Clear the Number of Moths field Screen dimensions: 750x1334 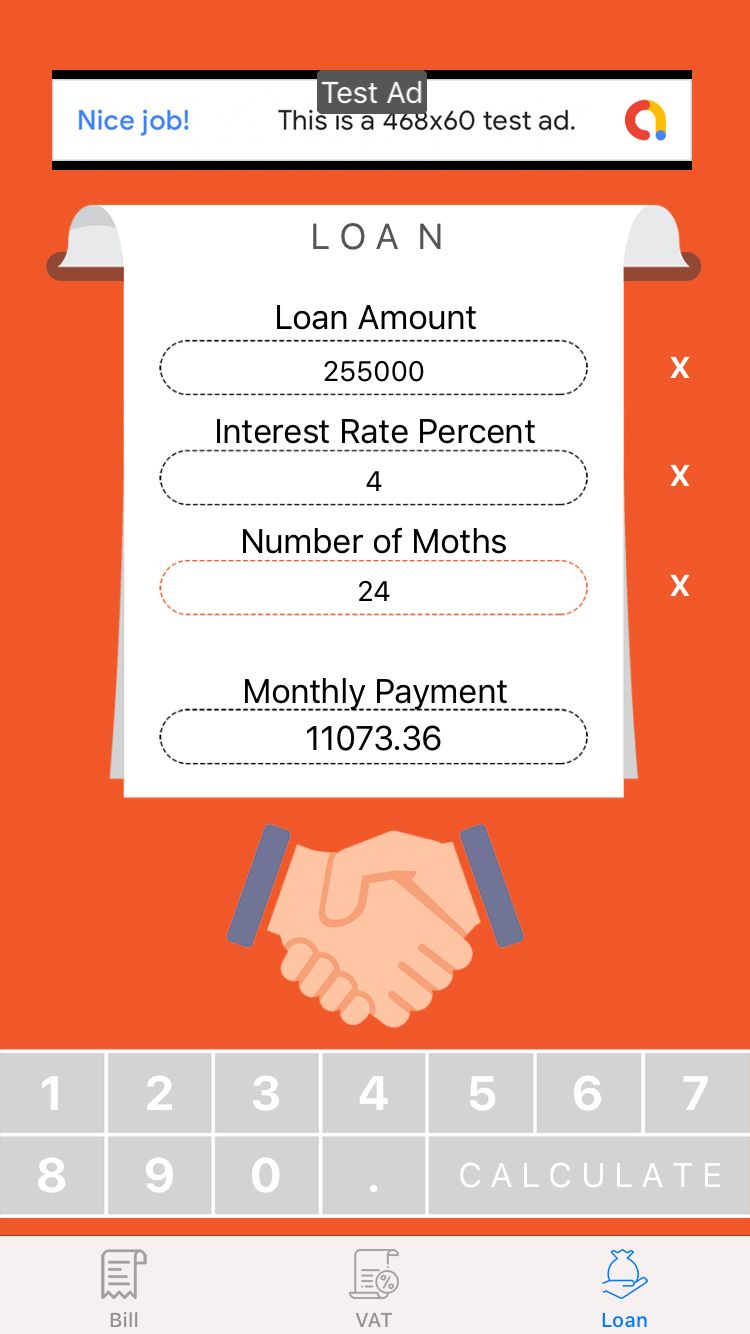[x=680, y=585]
